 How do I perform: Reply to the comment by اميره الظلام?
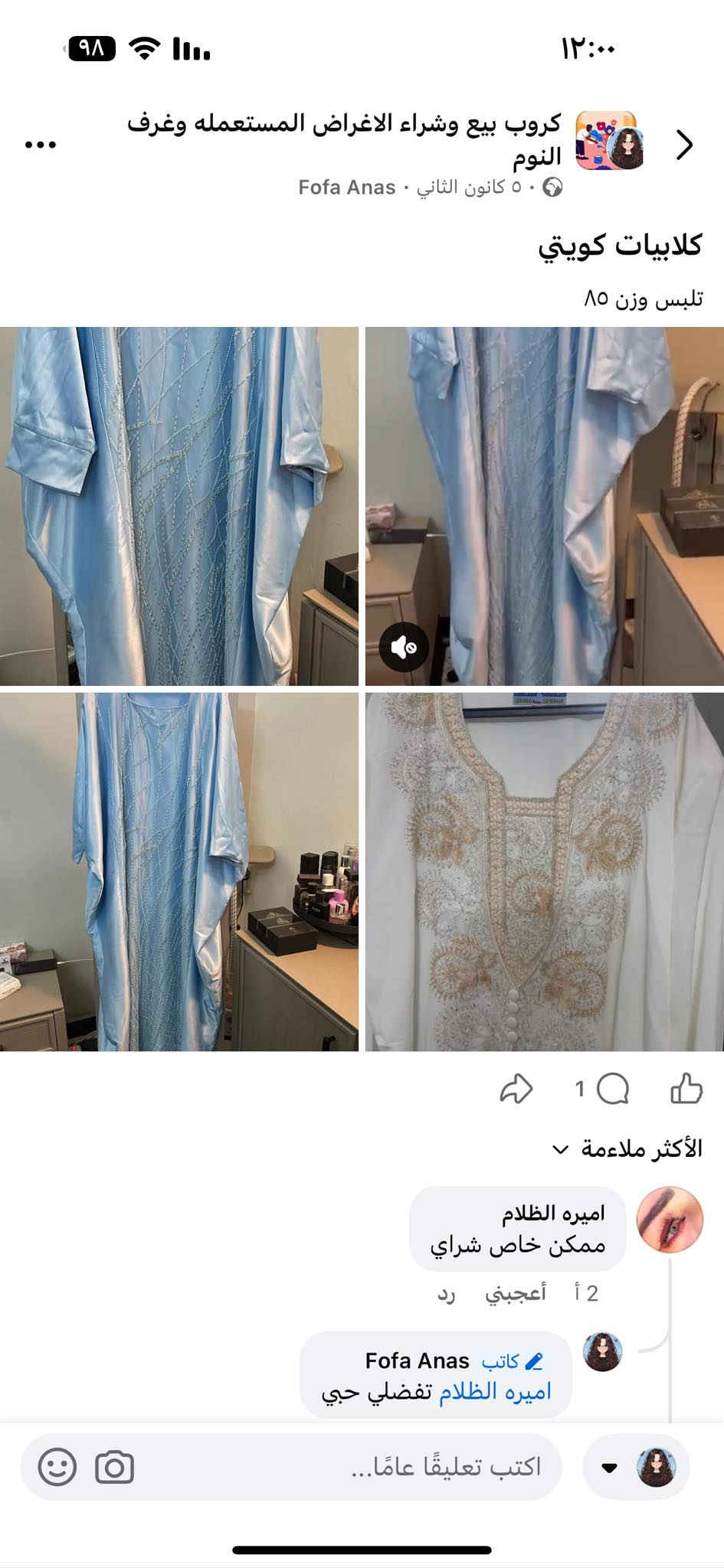[x=447, y=1294]
